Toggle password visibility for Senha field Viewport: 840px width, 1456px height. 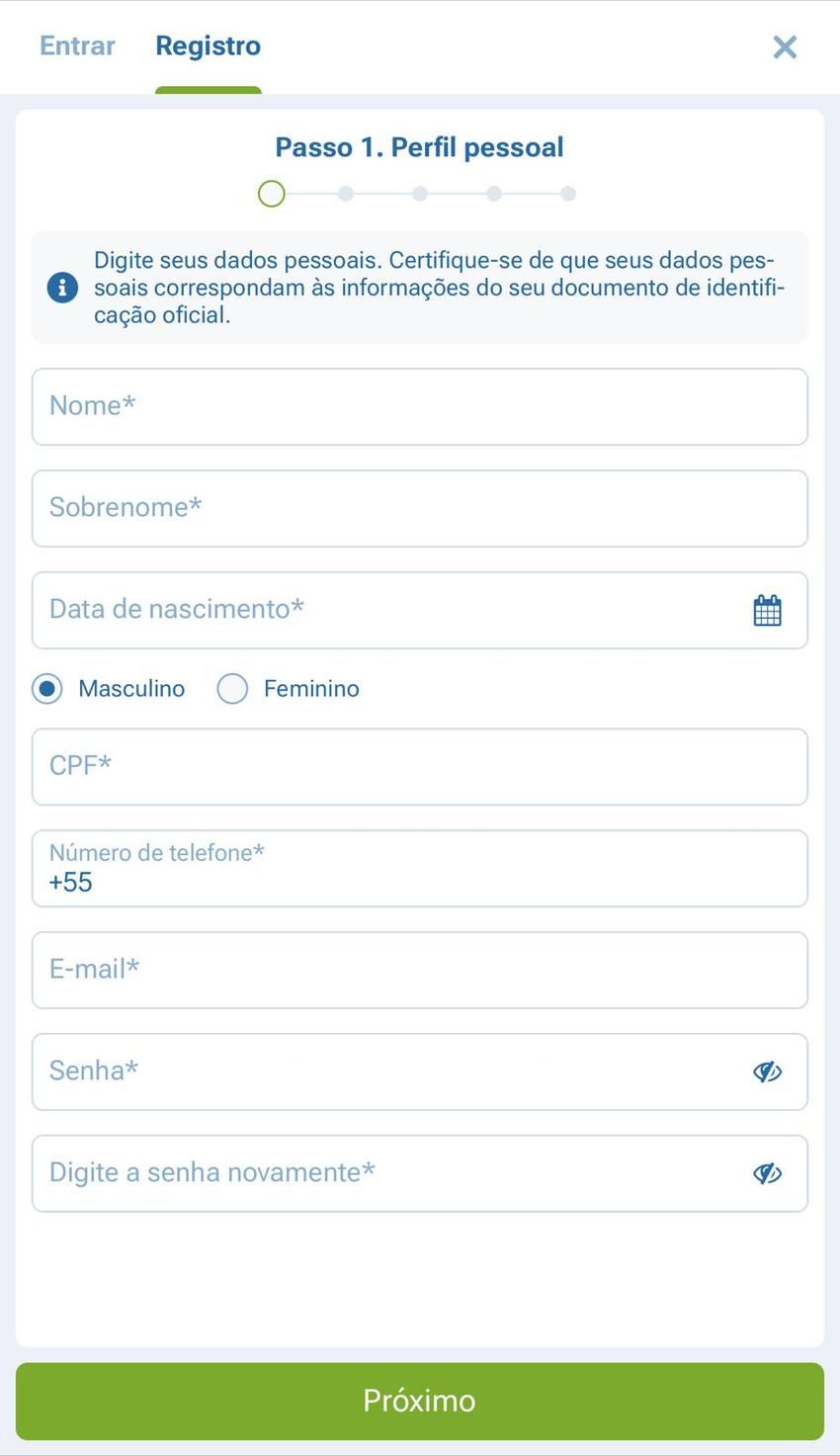(769, 1071)
